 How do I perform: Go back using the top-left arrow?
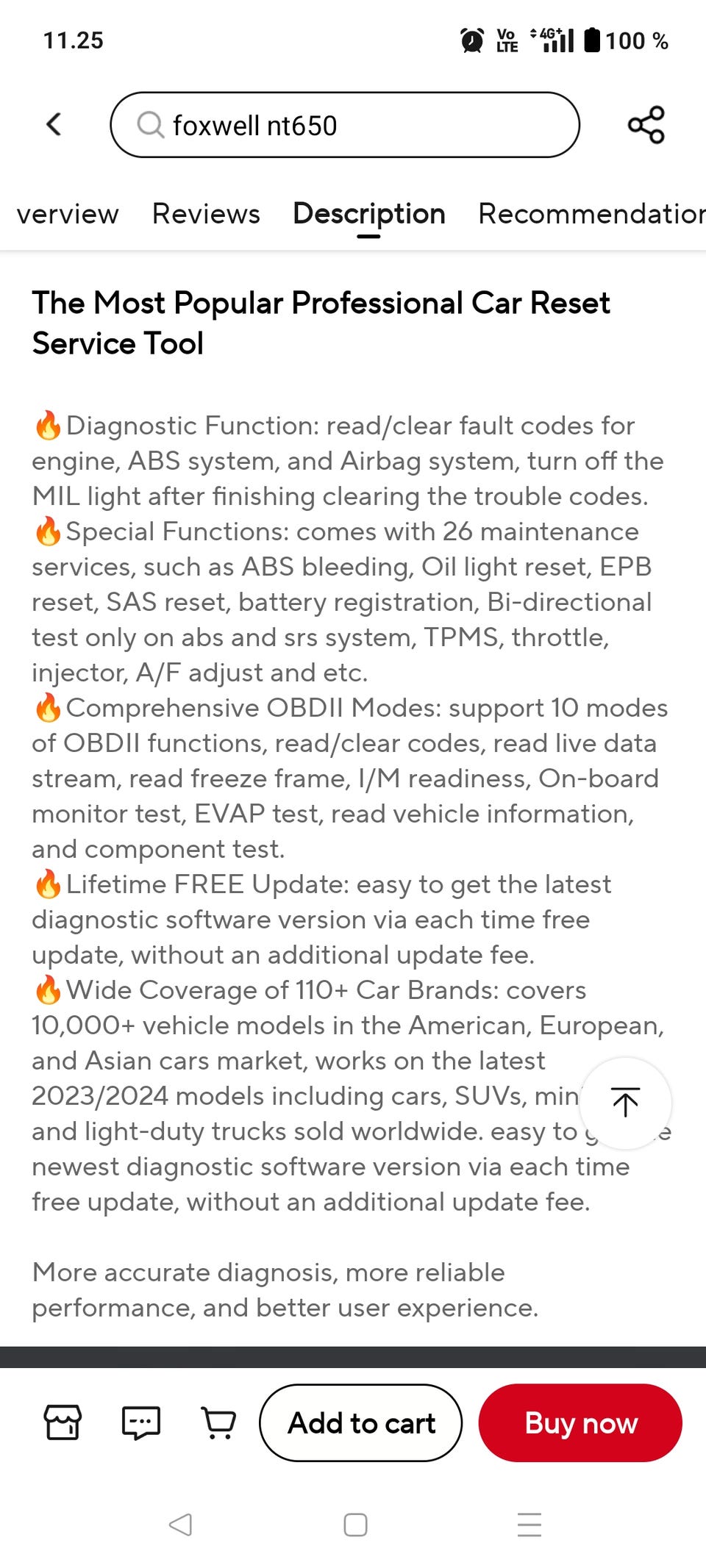54,124
